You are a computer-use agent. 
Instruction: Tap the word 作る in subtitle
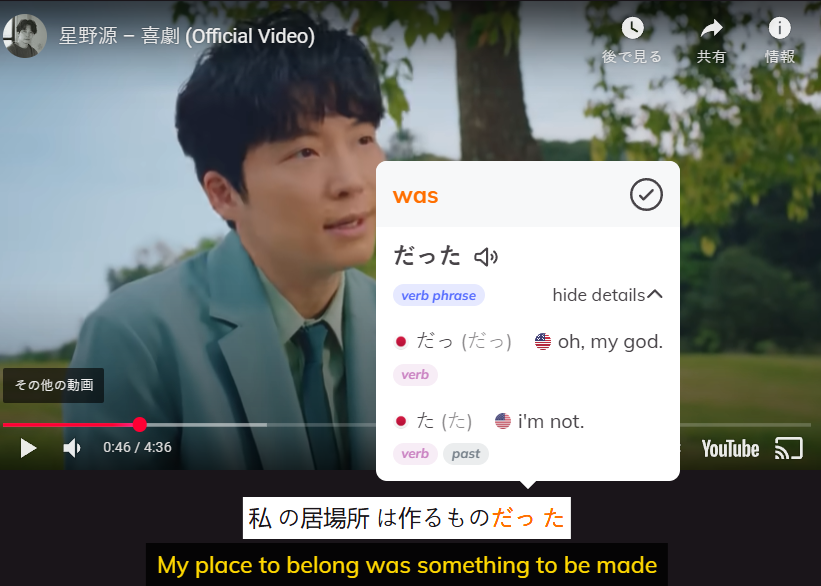coord(420,518)
